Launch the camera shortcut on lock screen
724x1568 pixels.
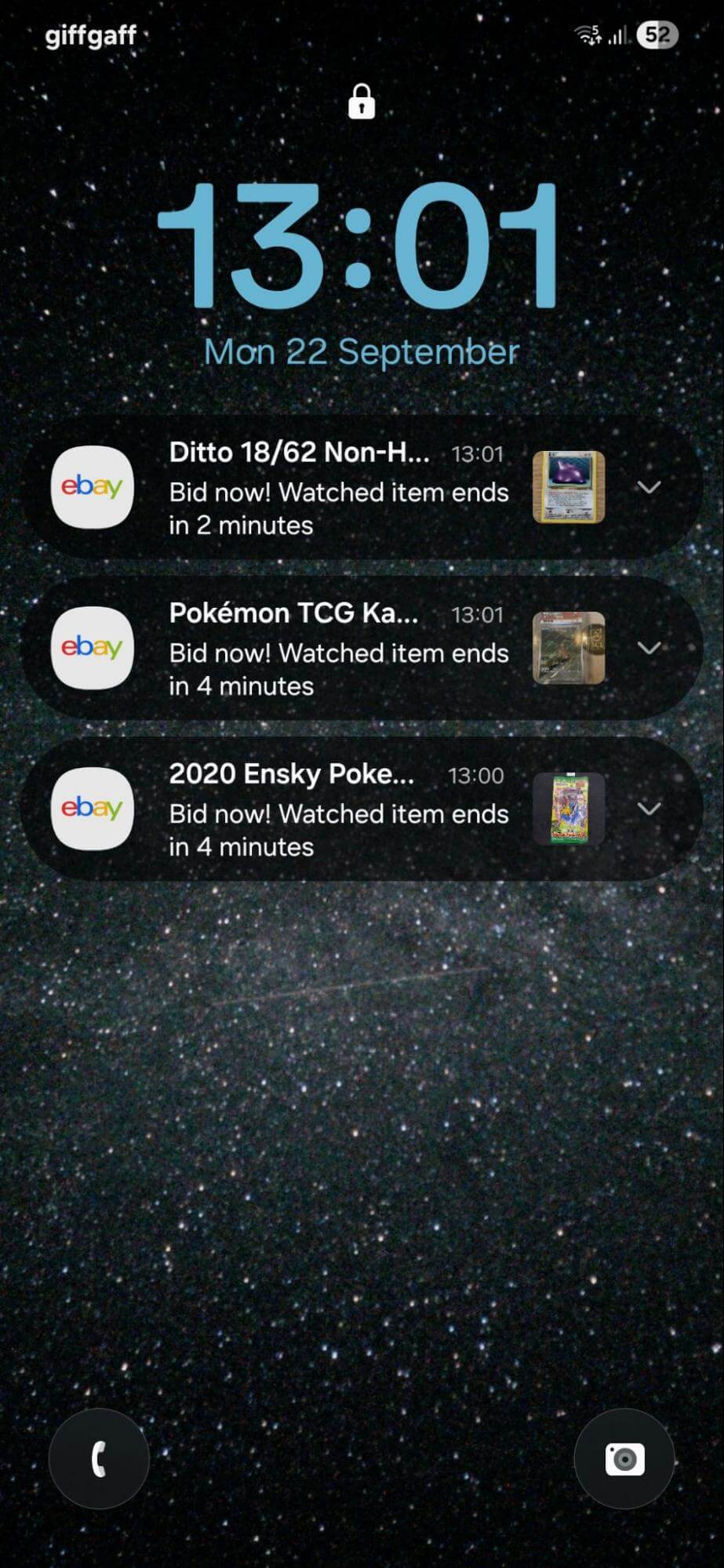[x=624, y=1459]
